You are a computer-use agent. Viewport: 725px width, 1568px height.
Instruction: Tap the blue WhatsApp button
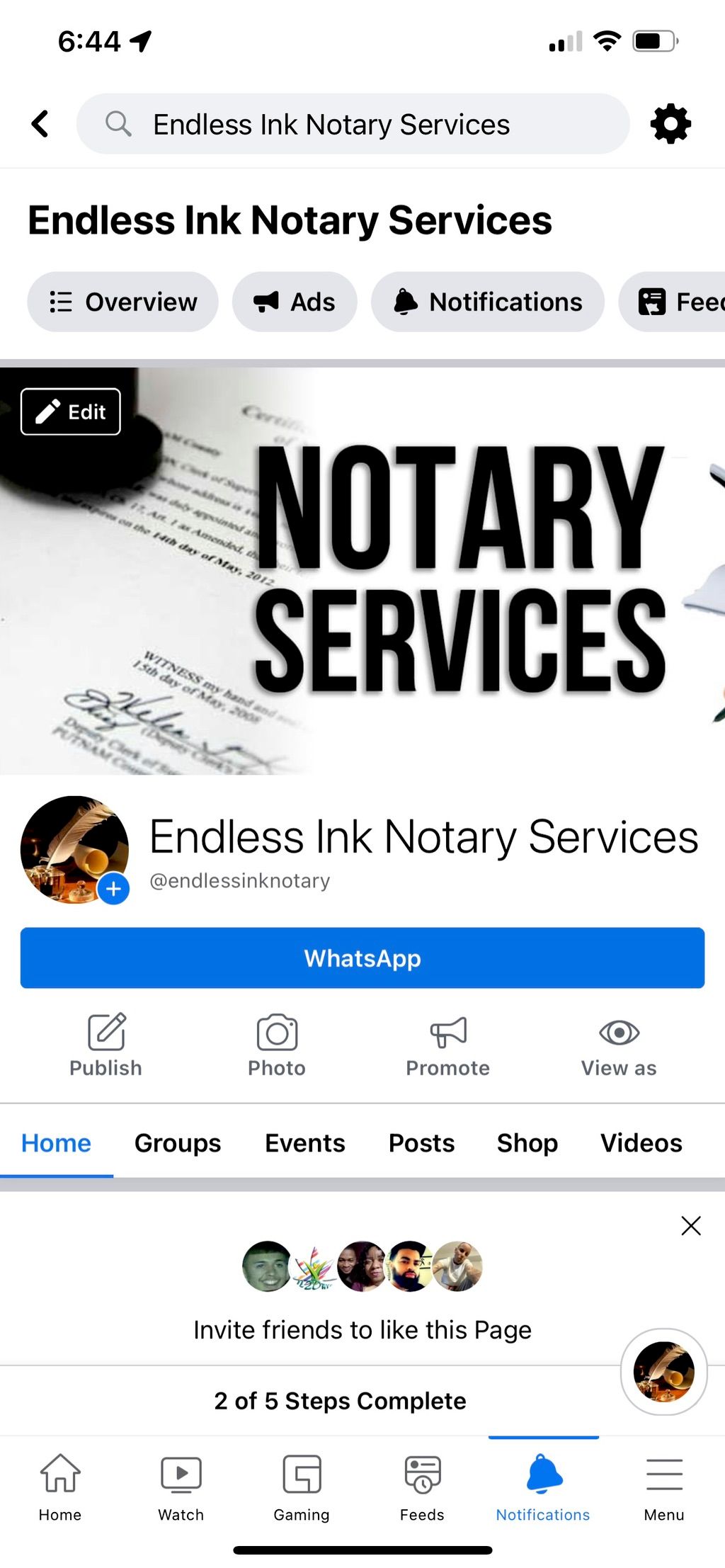click(x=362, y=958)
